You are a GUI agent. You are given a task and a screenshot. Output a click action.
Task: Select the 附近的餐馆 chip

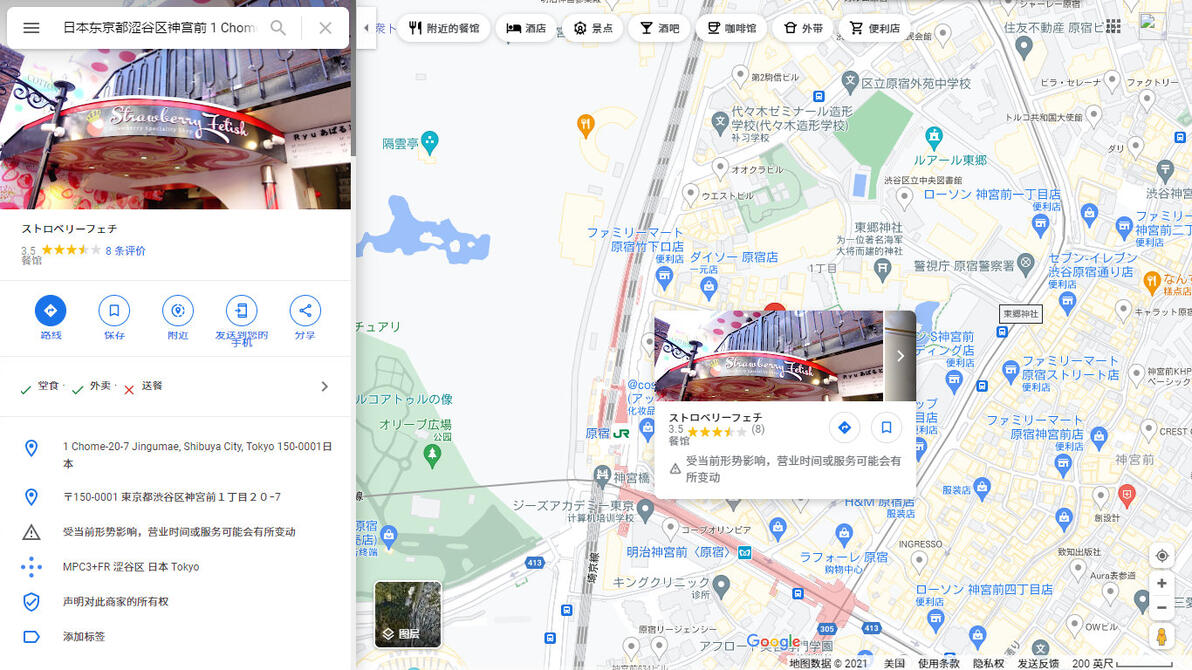click(x=444, y=28)
